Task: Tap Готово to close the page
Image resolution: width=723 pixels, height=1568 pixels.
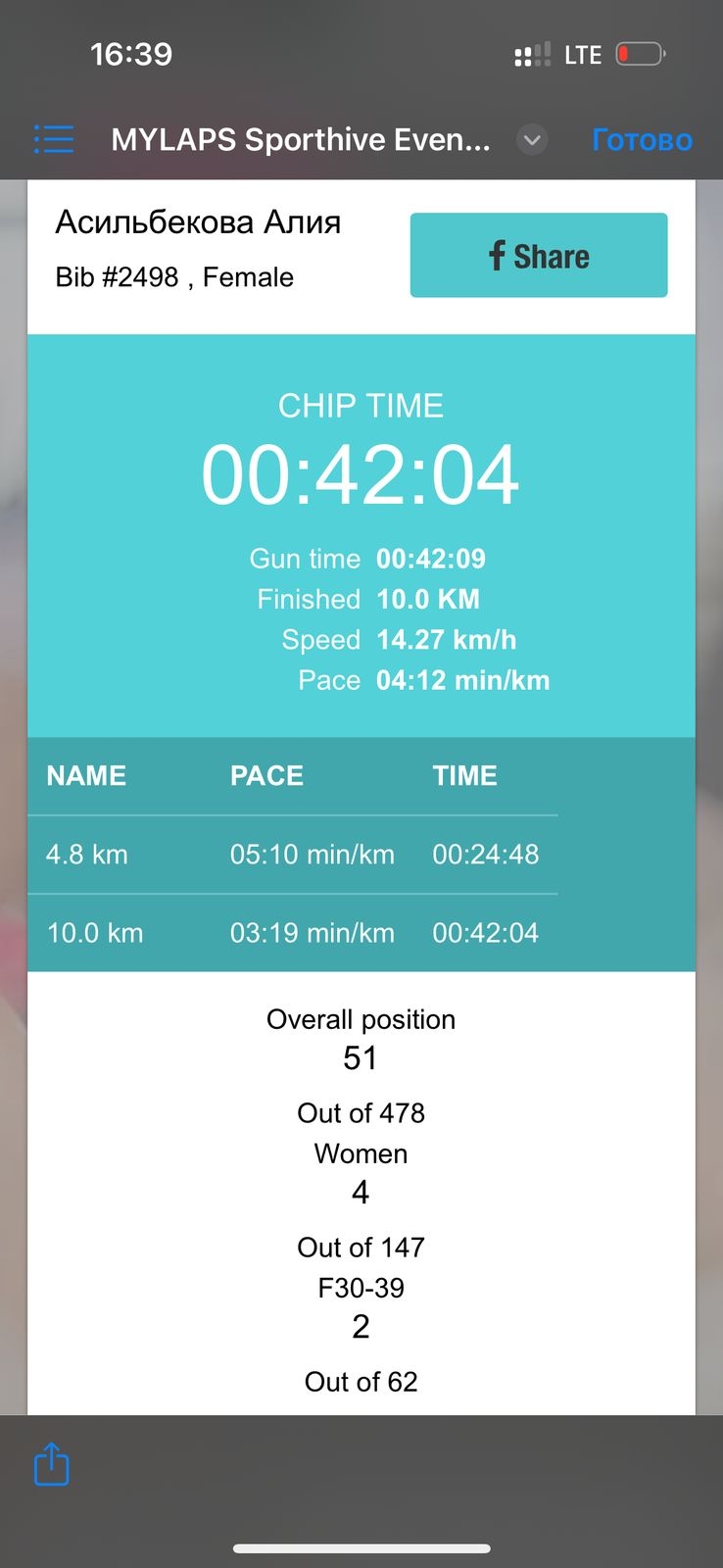Action: (x=642, y=140)
